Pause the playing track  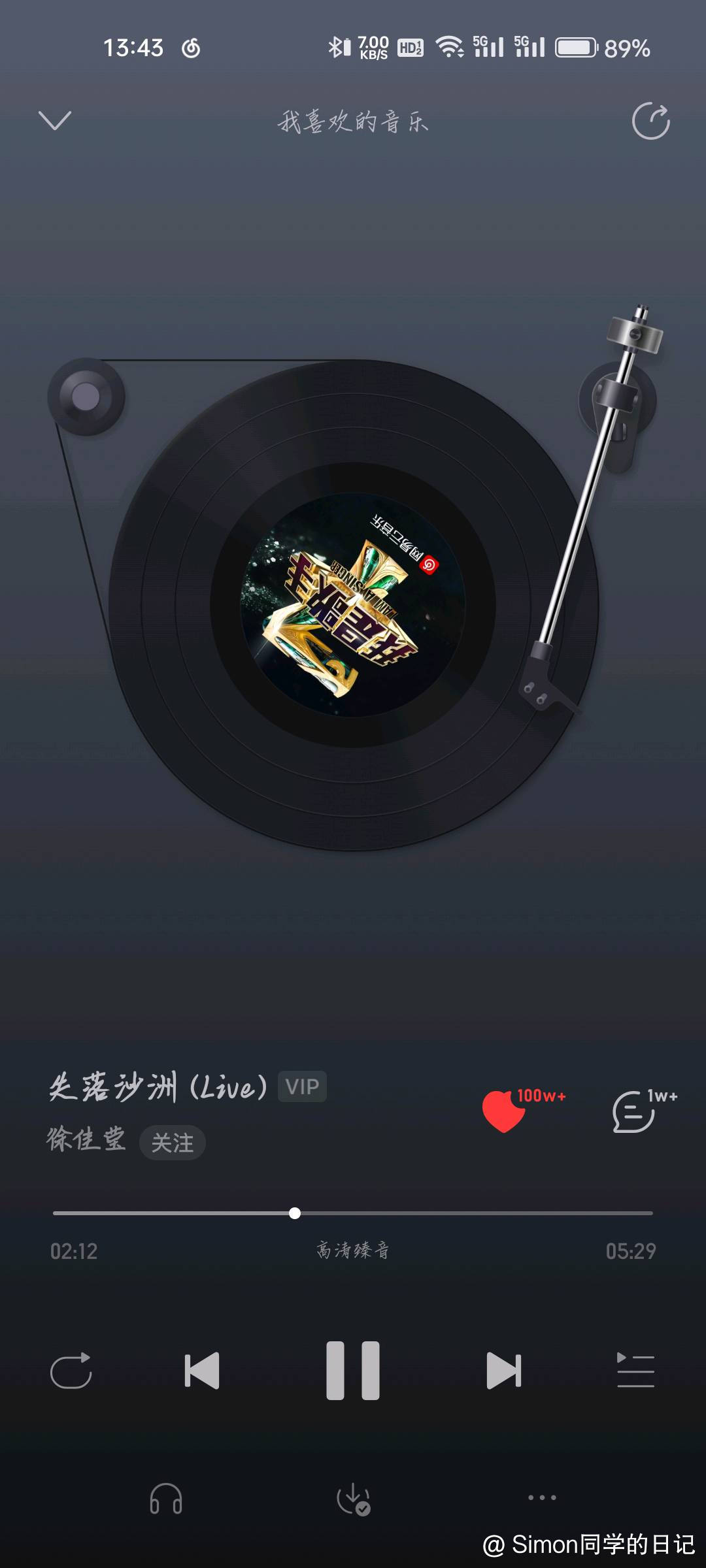[353, 1371]
